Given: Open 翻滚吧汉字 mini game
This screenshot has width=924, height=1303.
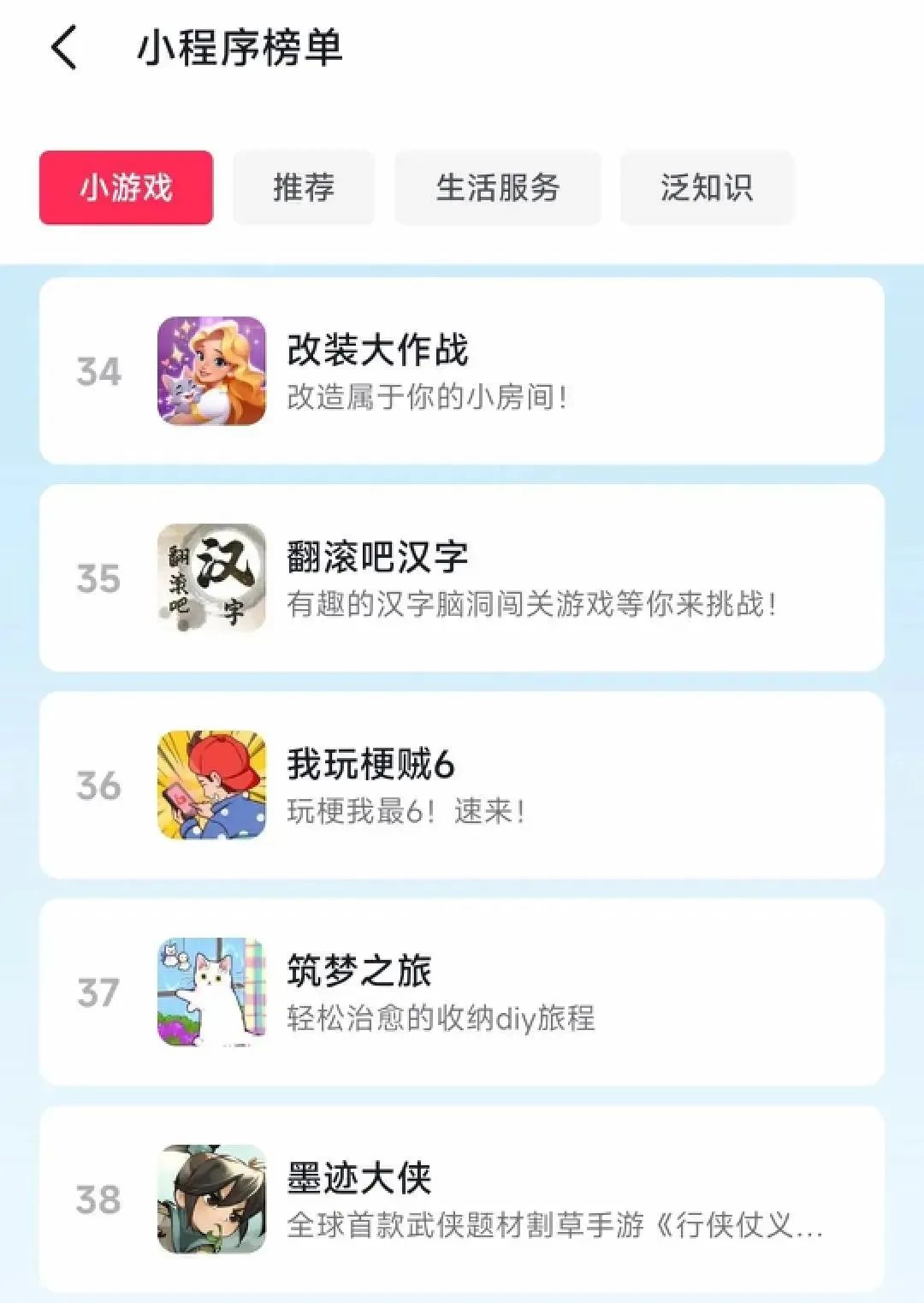Looking at the screenshot, I should (x=462, y=577).
